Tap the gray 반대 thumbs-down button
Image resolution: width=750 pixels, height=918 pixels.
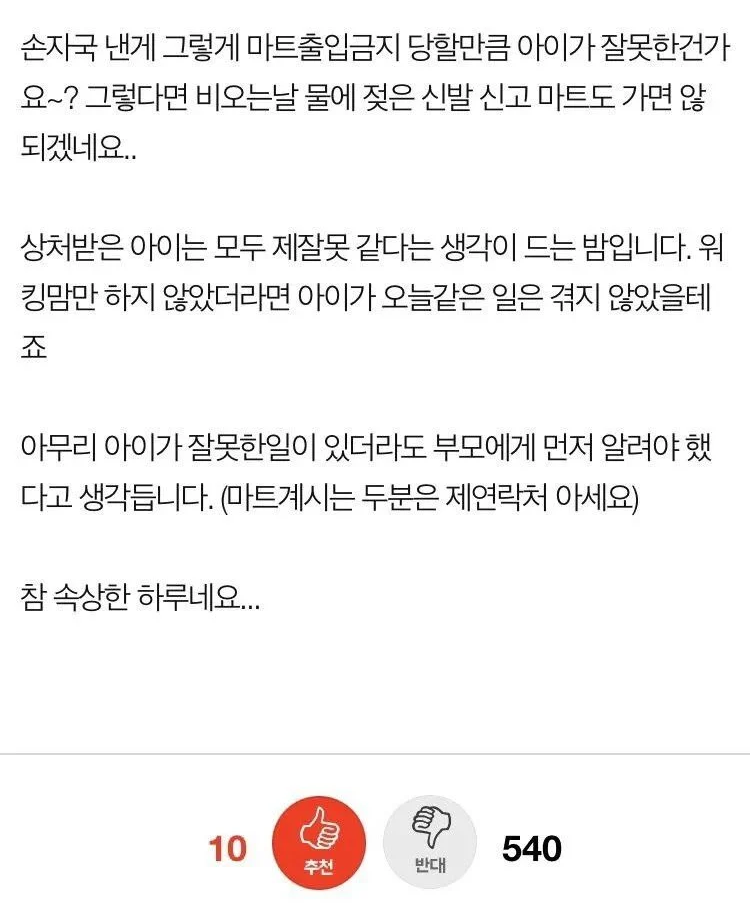(430, 849)
